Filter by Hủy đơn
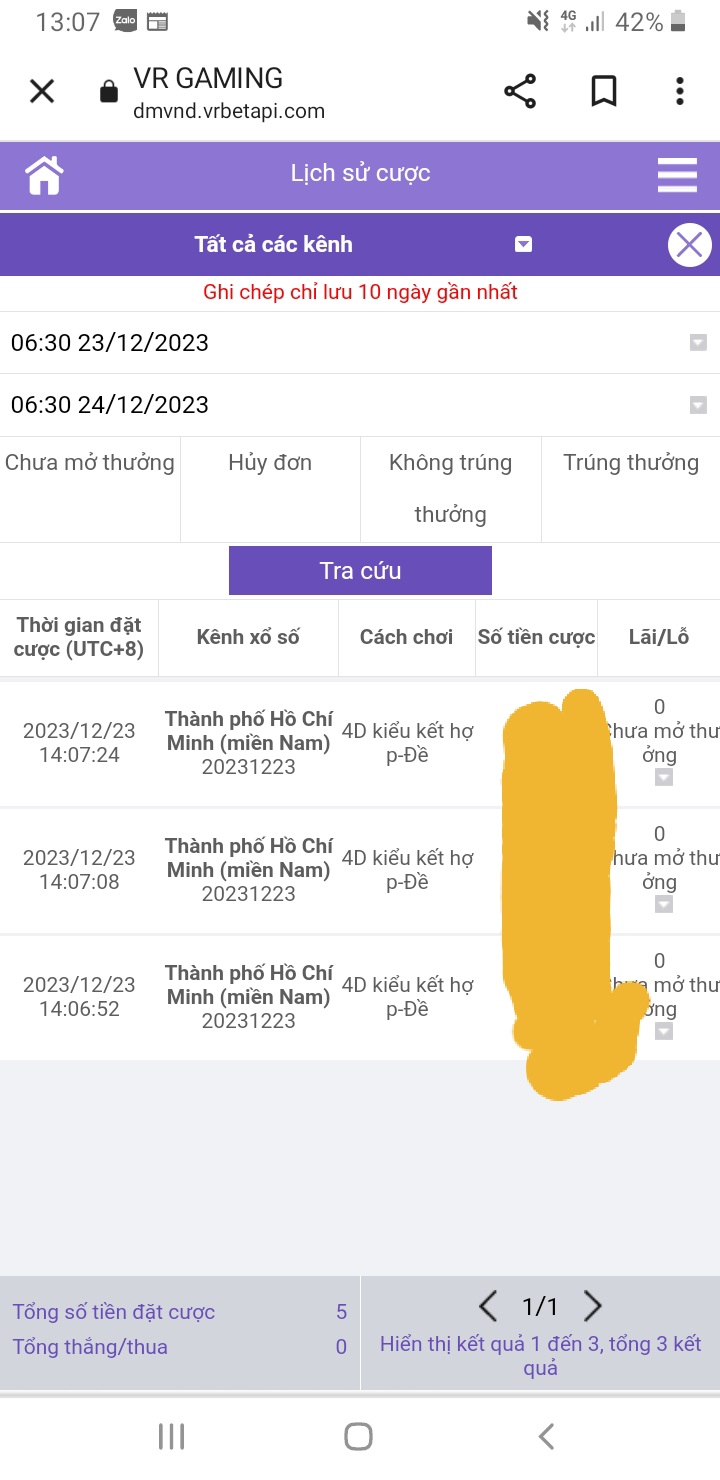This screenshot has height=1480, width=720. point(270,463)
